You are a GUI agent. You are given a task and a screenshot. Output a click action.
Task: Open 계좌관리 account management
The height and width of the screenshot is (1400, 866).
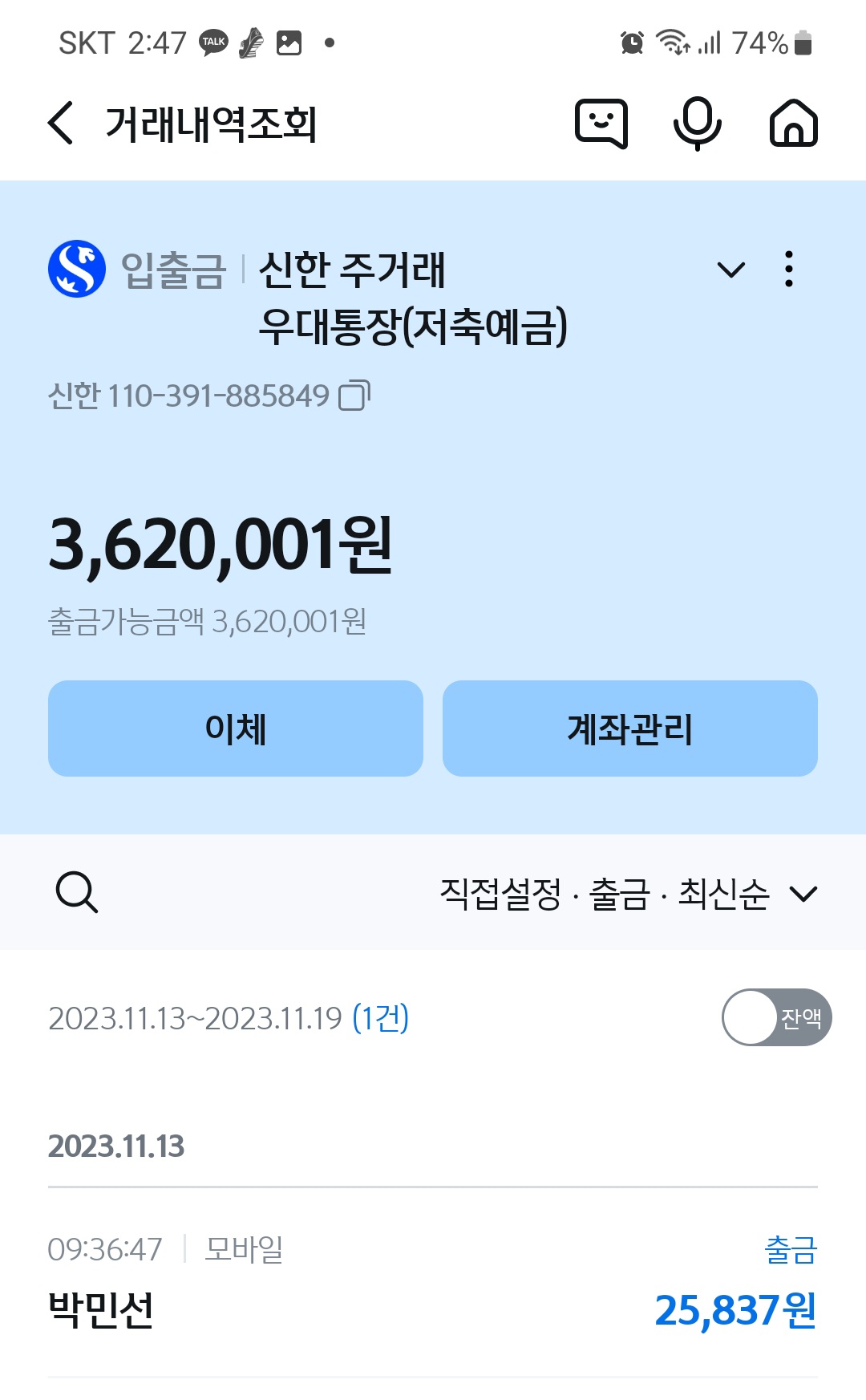630,728
